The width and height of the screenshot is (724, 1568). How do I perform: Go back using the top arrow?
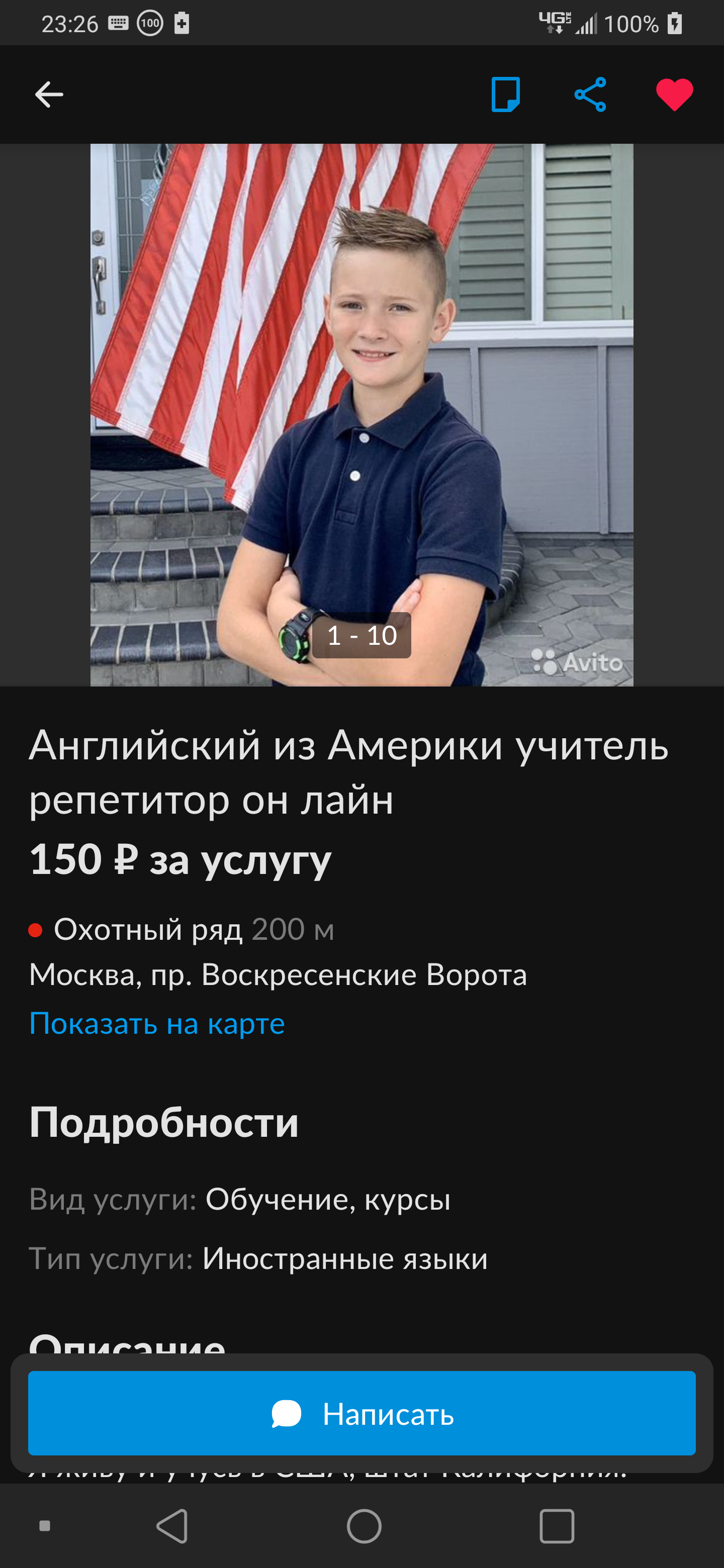click(49, 94)
